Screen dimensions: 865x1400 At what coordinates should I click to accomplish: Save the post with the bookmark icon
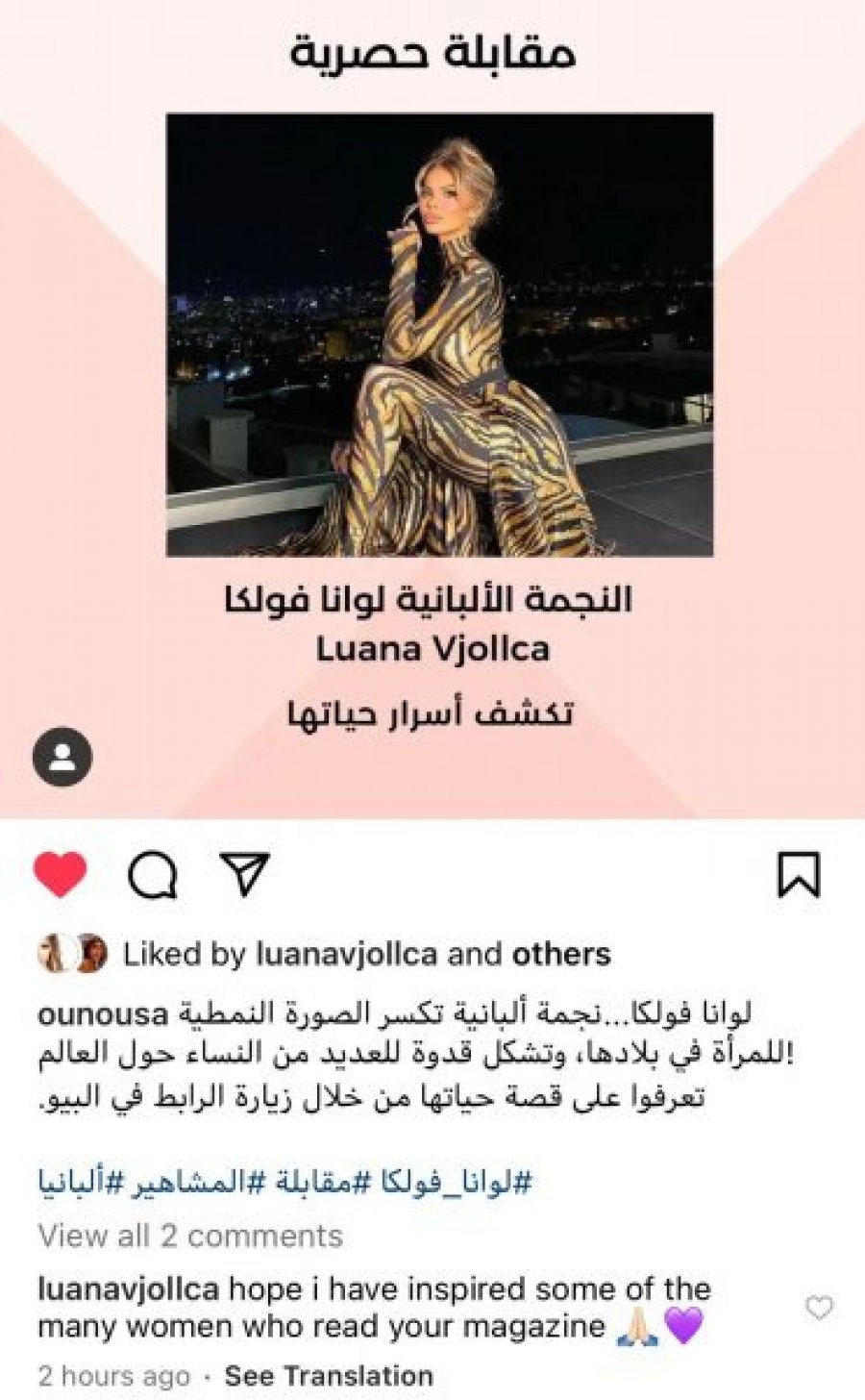click(x=799, y=874)
